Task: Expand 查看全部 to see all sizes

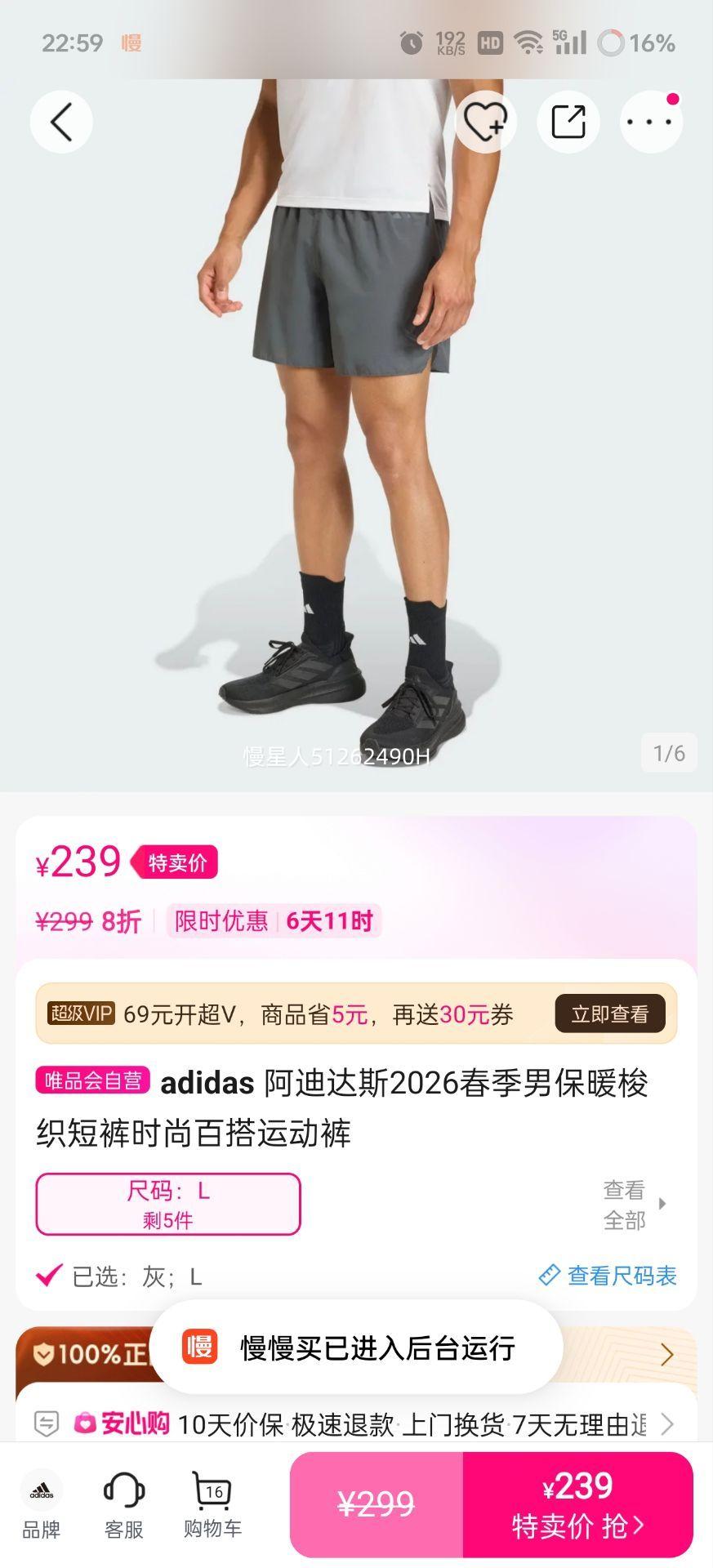Action: tap(625, 1205)
